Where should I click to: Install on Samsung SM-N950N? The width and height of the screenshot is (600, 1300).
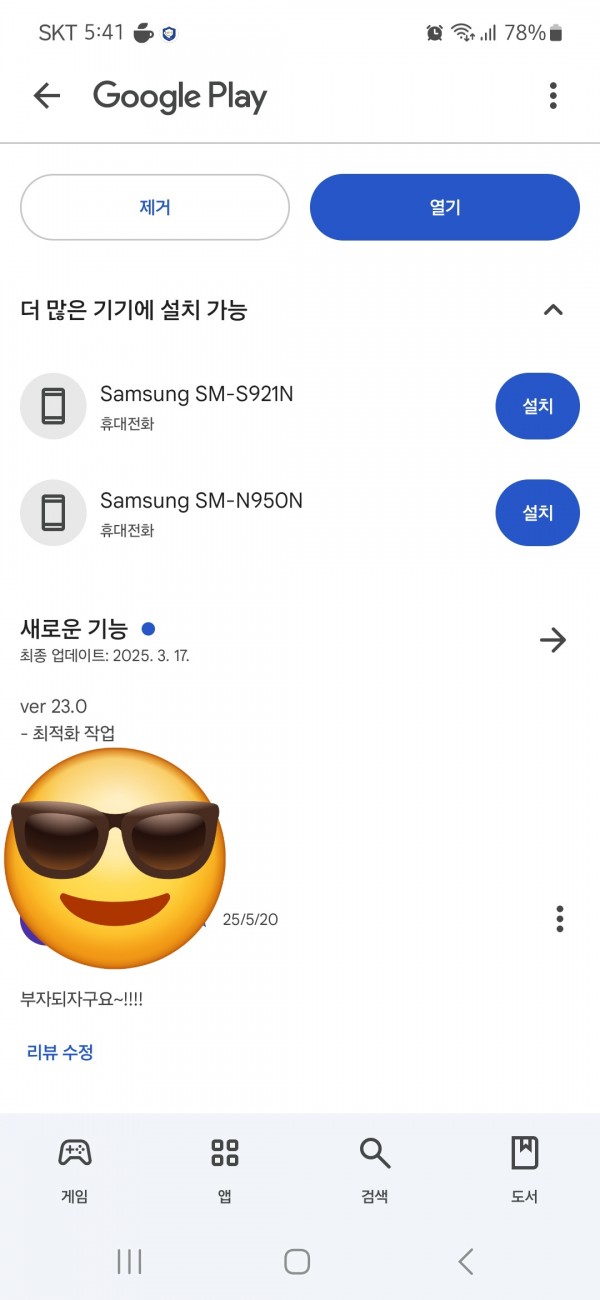pyautogui.click(x=538, y=513)
